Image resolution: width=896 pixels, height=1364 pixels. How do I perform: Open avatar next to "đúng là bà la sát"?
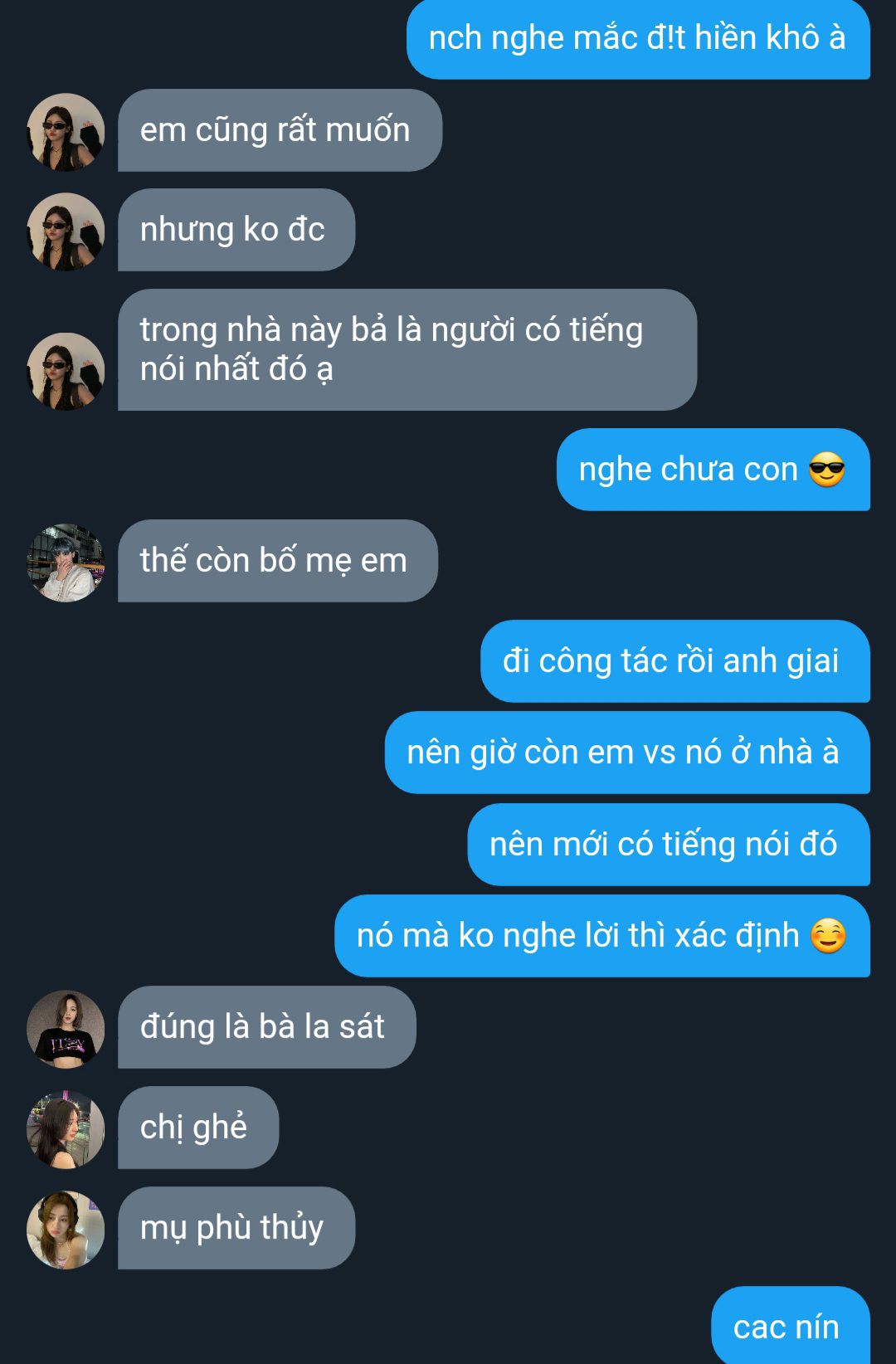[66, 1029]
